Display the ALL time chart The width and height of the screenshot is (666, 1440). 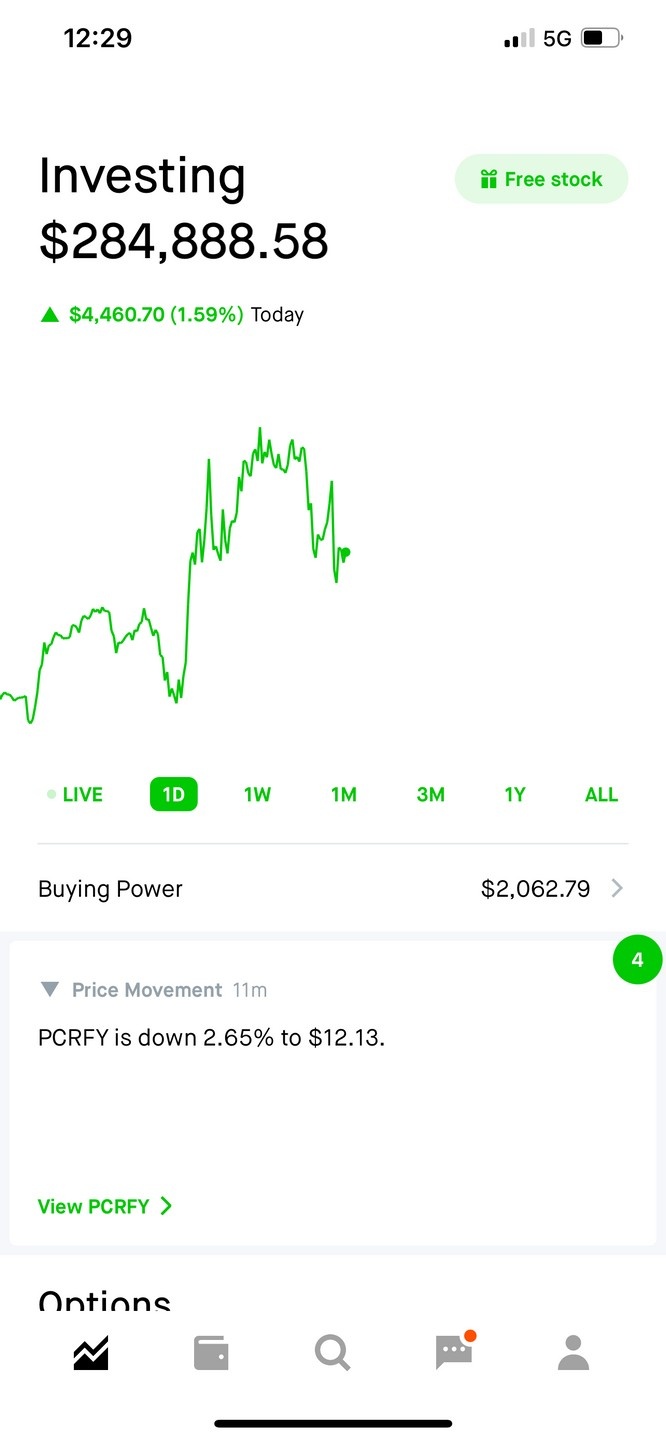[601, 795]
